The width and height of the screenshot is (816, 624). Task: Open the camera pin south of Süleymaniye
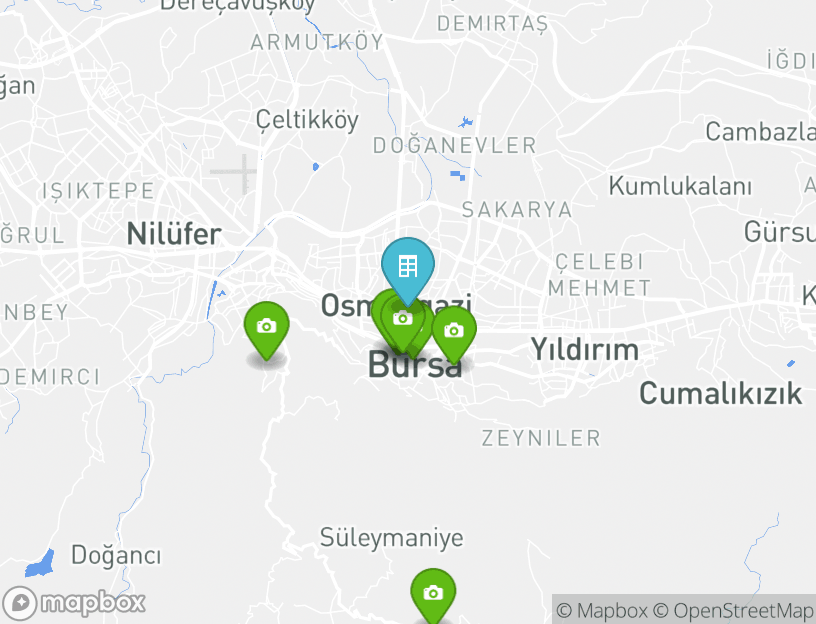coord(433,594)
